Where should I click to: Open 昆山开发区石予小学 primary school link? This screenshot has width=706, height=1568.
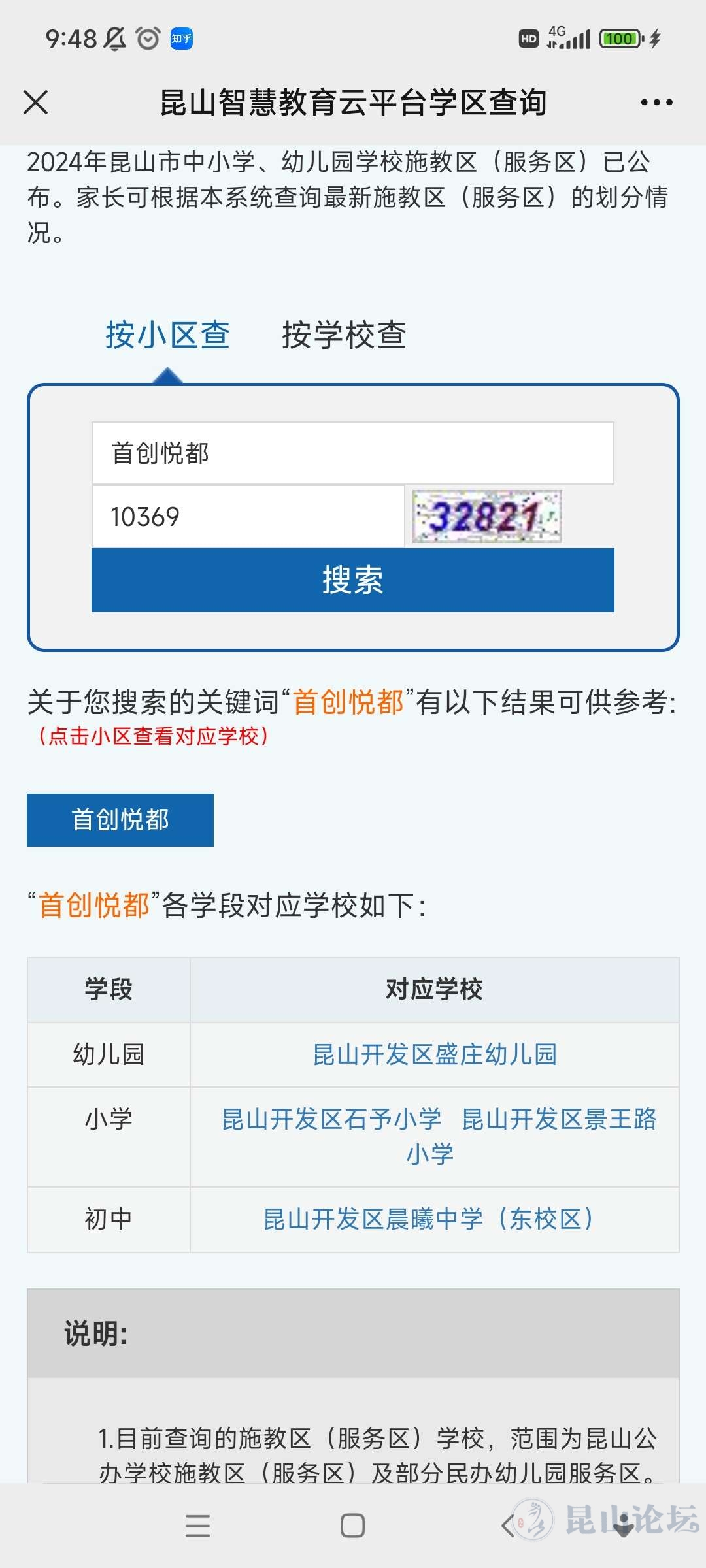[332, 1119]
